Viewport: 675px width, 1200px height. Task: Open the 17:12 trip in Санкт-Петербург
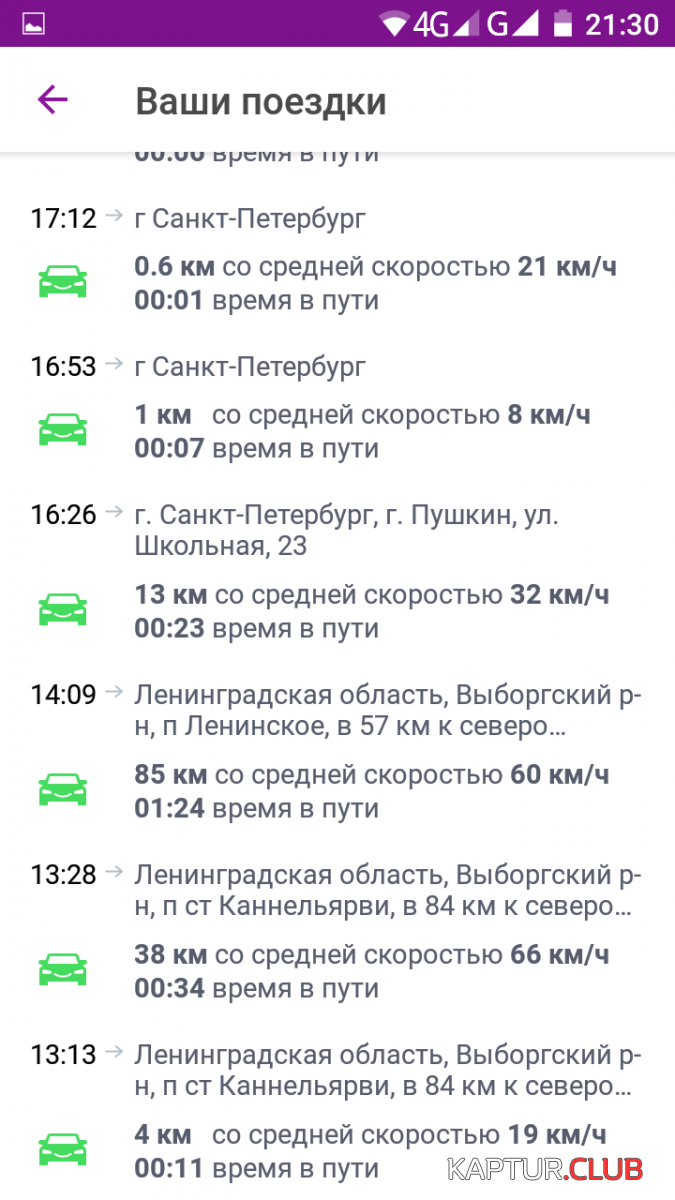337,260
